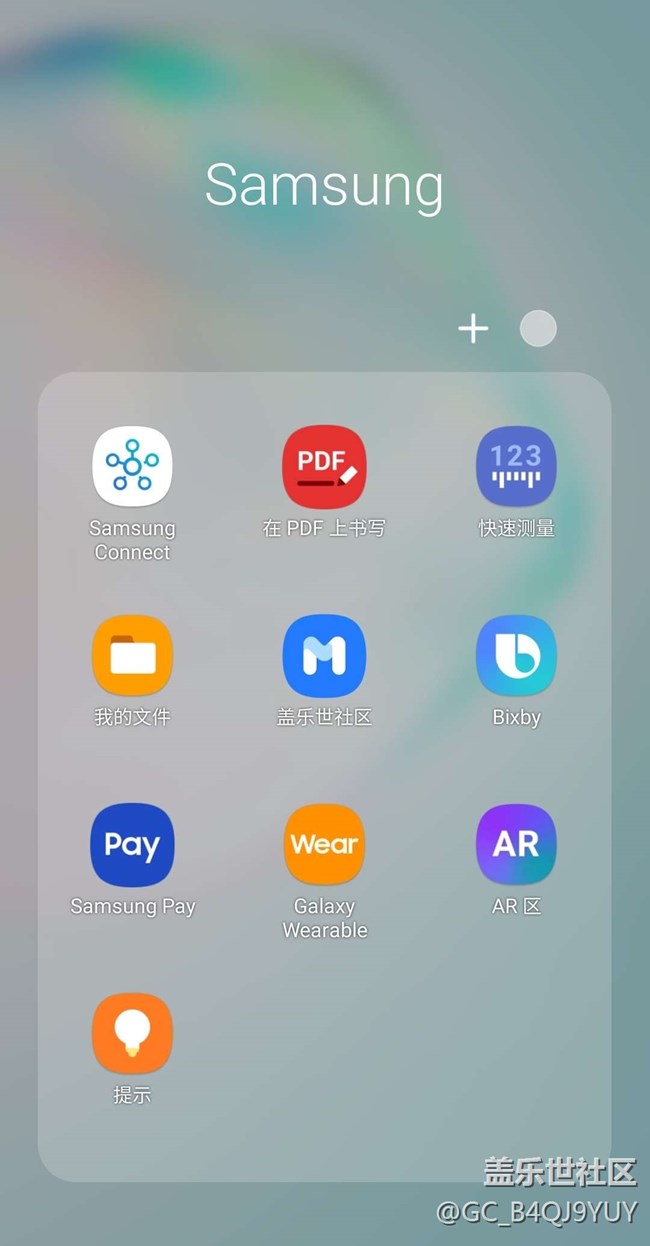Open the AR Zone app
This screenshot has width=650, height=1246.
pos(516,845)
